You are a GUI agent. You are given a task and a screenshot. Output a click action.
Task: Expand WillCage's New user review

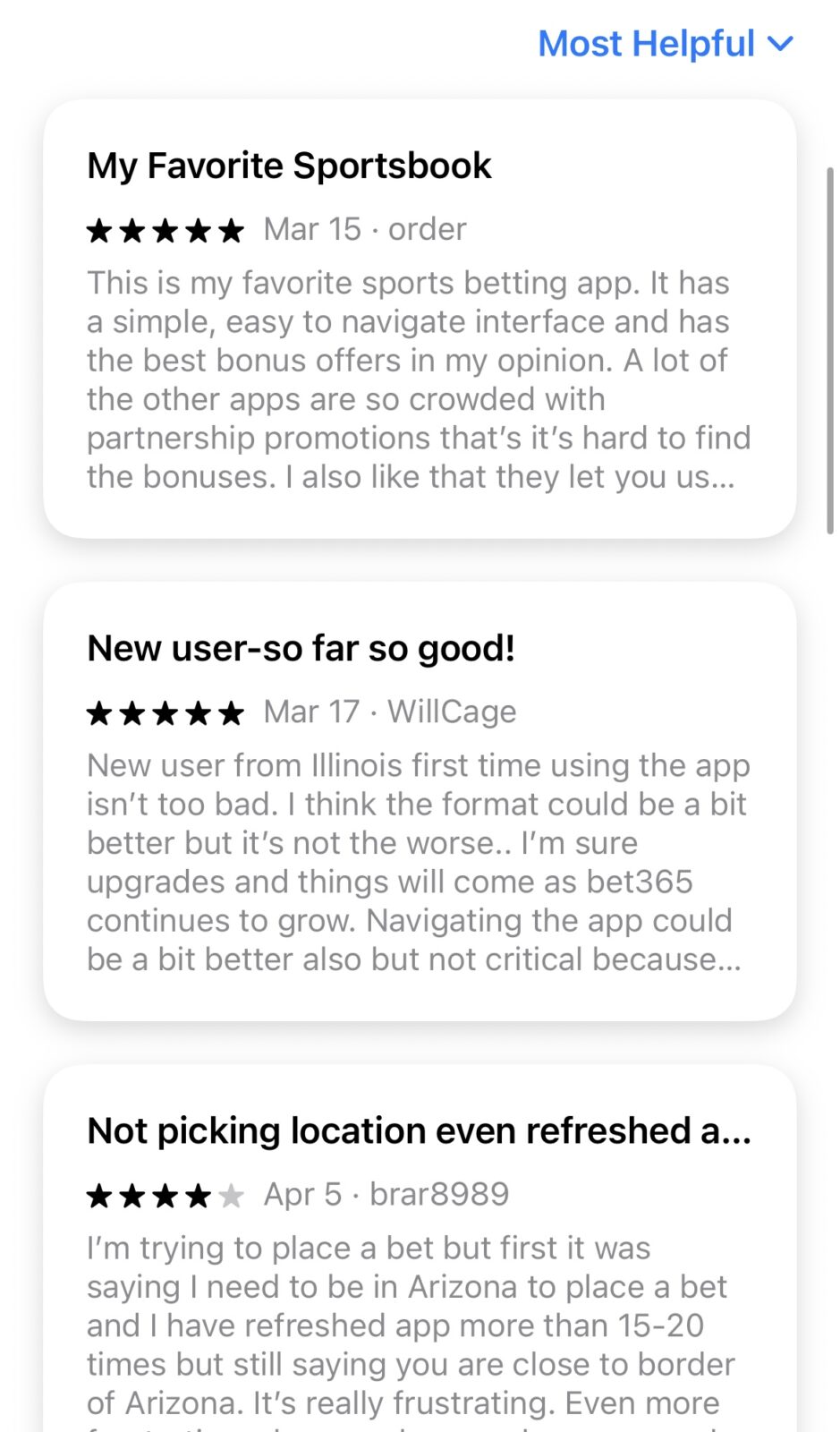pyautogui.click(x=420, y=801)
